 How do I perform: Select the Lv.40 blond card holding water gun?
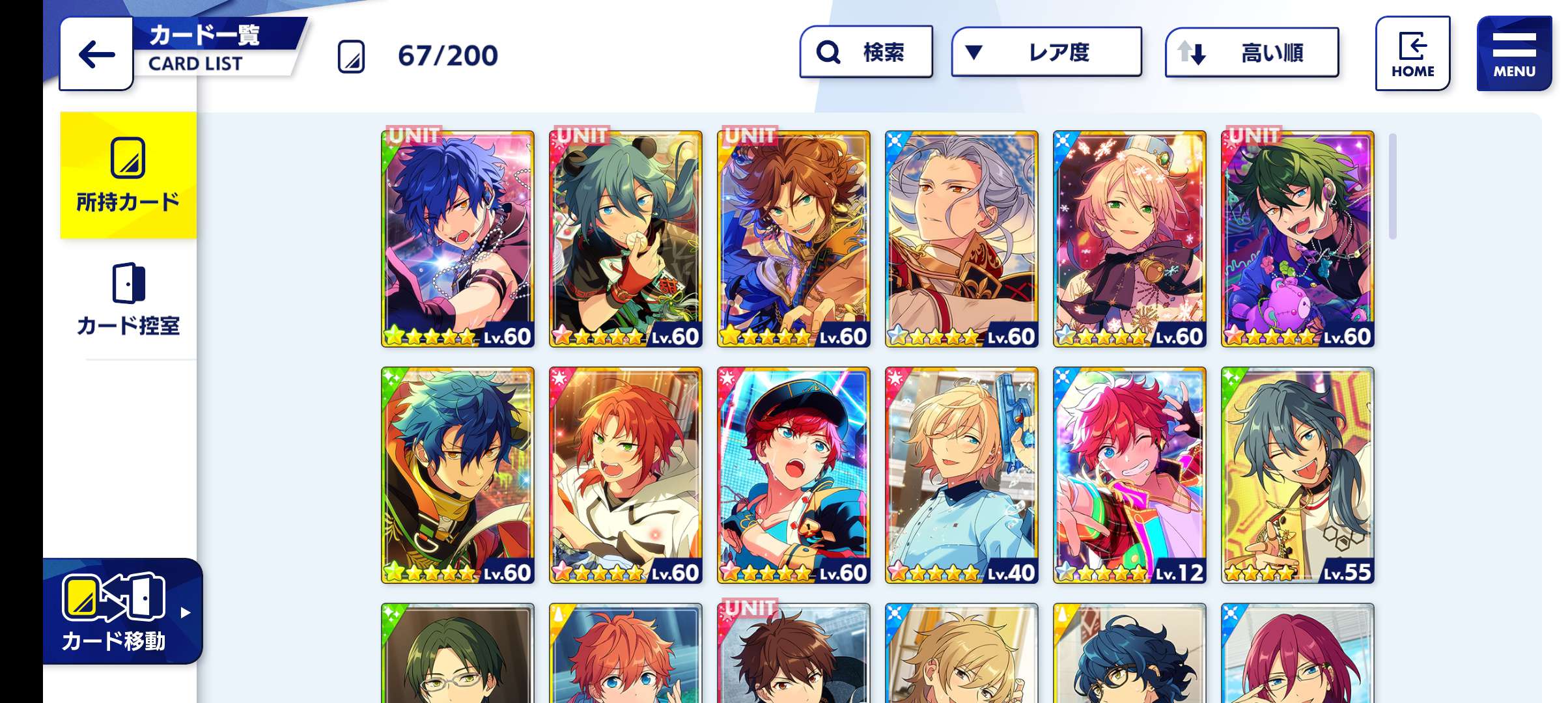tap(961, 475)
